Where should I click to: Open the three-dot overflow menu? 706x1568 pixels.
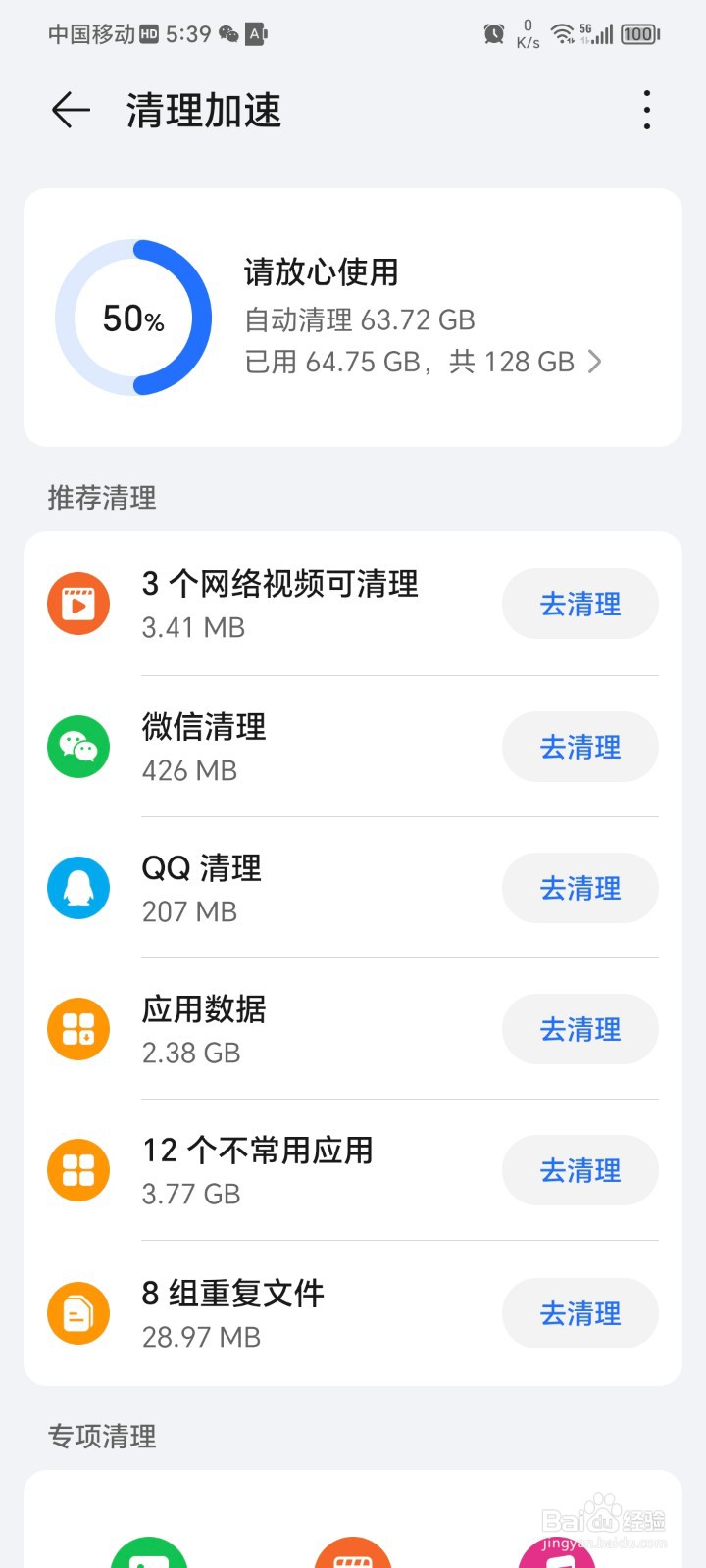(x=647, y=110)
